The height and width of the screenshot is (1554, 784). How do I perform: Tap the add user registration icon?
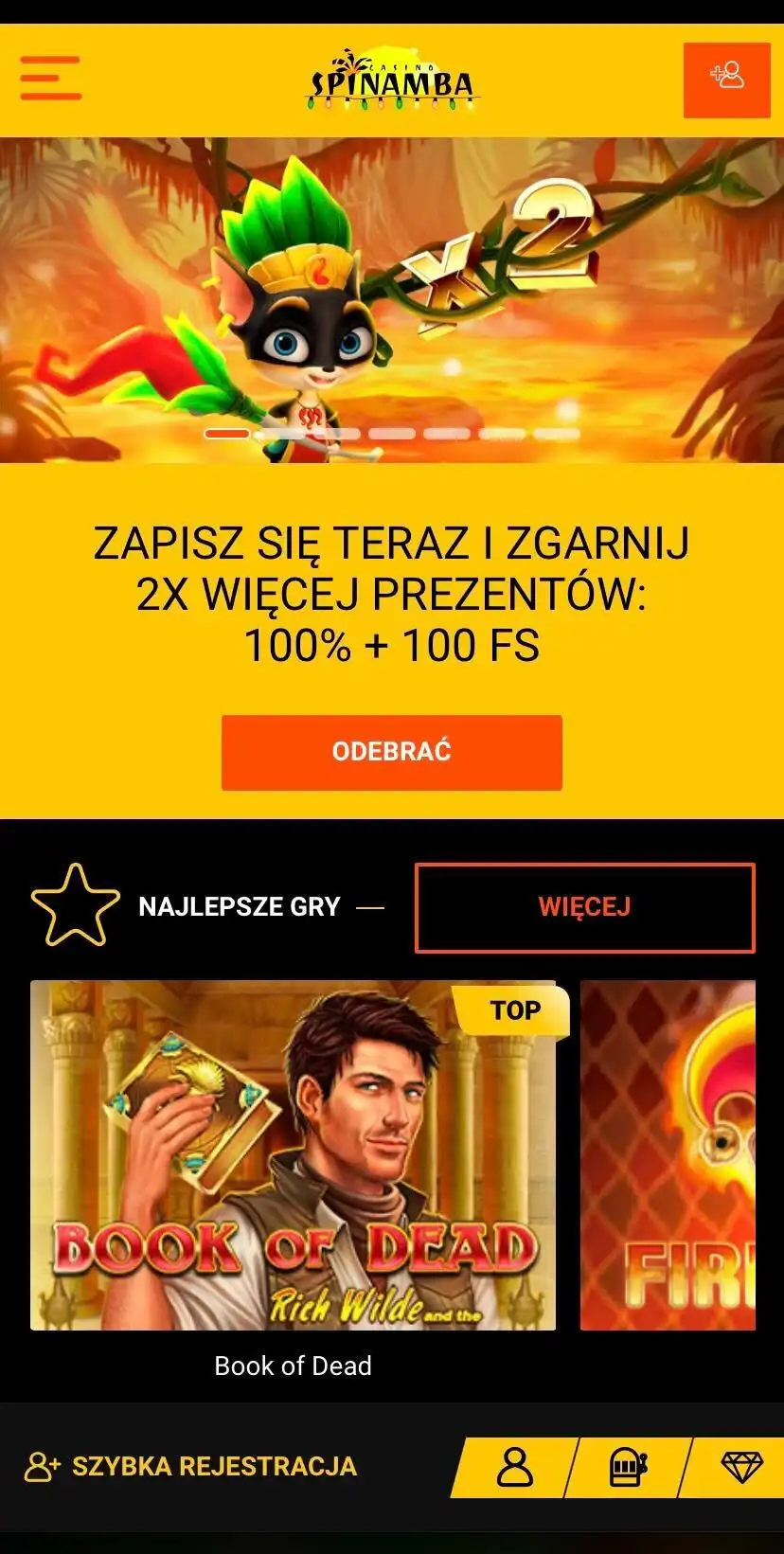point(726,80)
